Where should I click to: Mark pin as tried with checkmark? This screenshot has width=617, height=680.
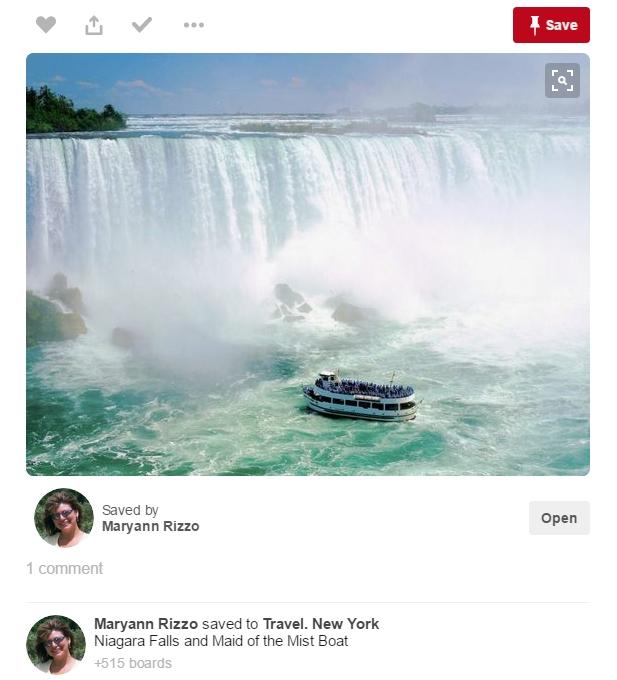[x=142, y=25]
